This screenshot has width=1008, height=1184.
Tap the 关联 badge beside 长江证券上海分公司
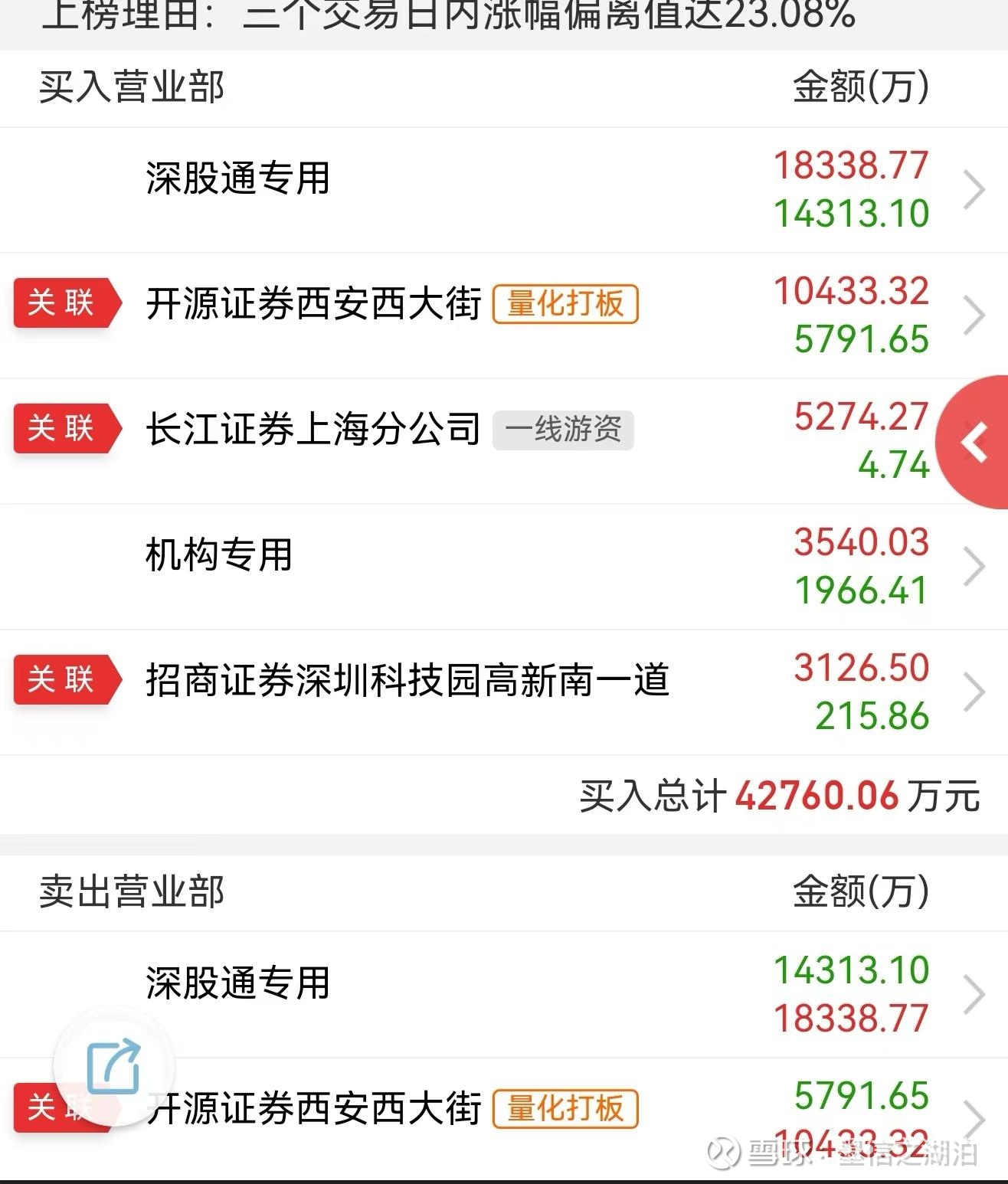(64, 428)
